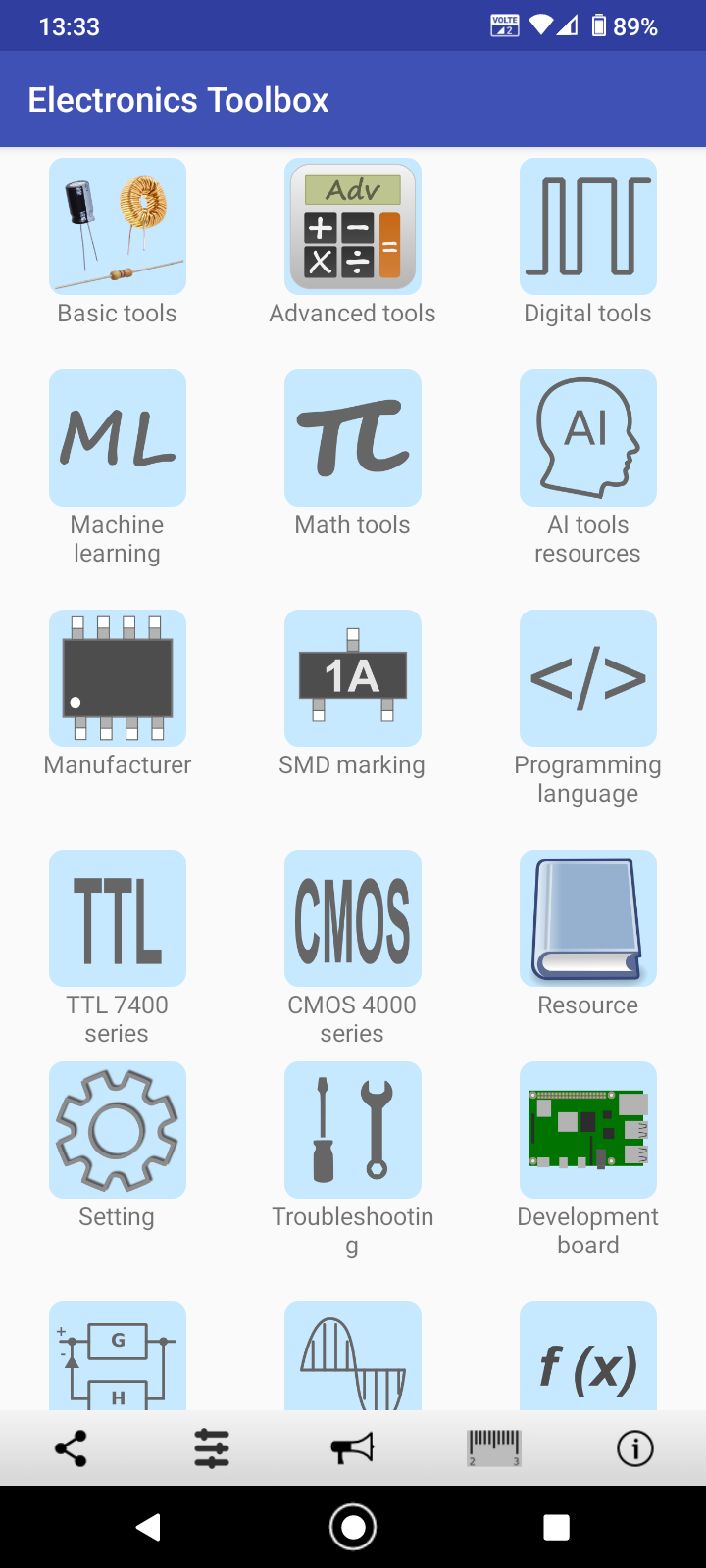The image size is (706, 1568).
Task: Open the info icon
Action: (635, 1448)
